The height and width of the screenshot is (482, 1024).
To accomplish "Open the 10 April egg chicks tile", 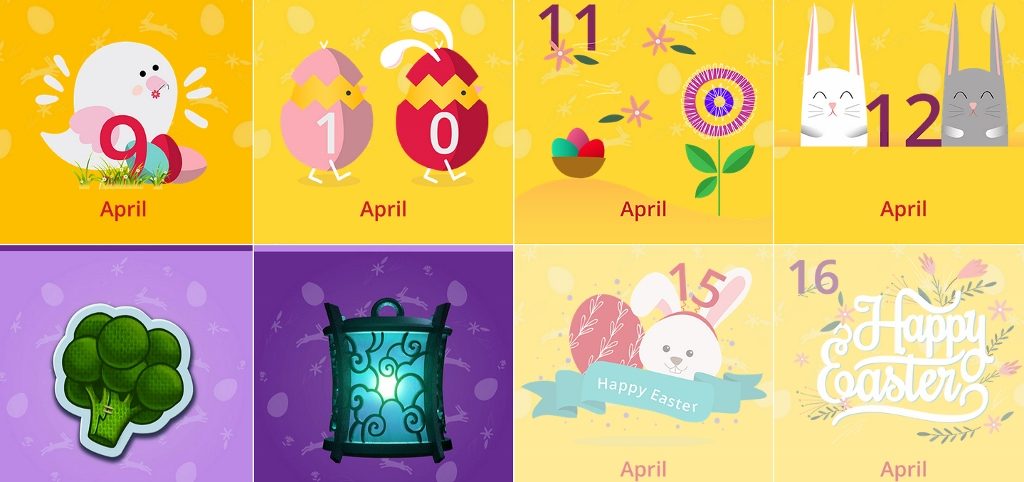I will click(x=383, y=120).
